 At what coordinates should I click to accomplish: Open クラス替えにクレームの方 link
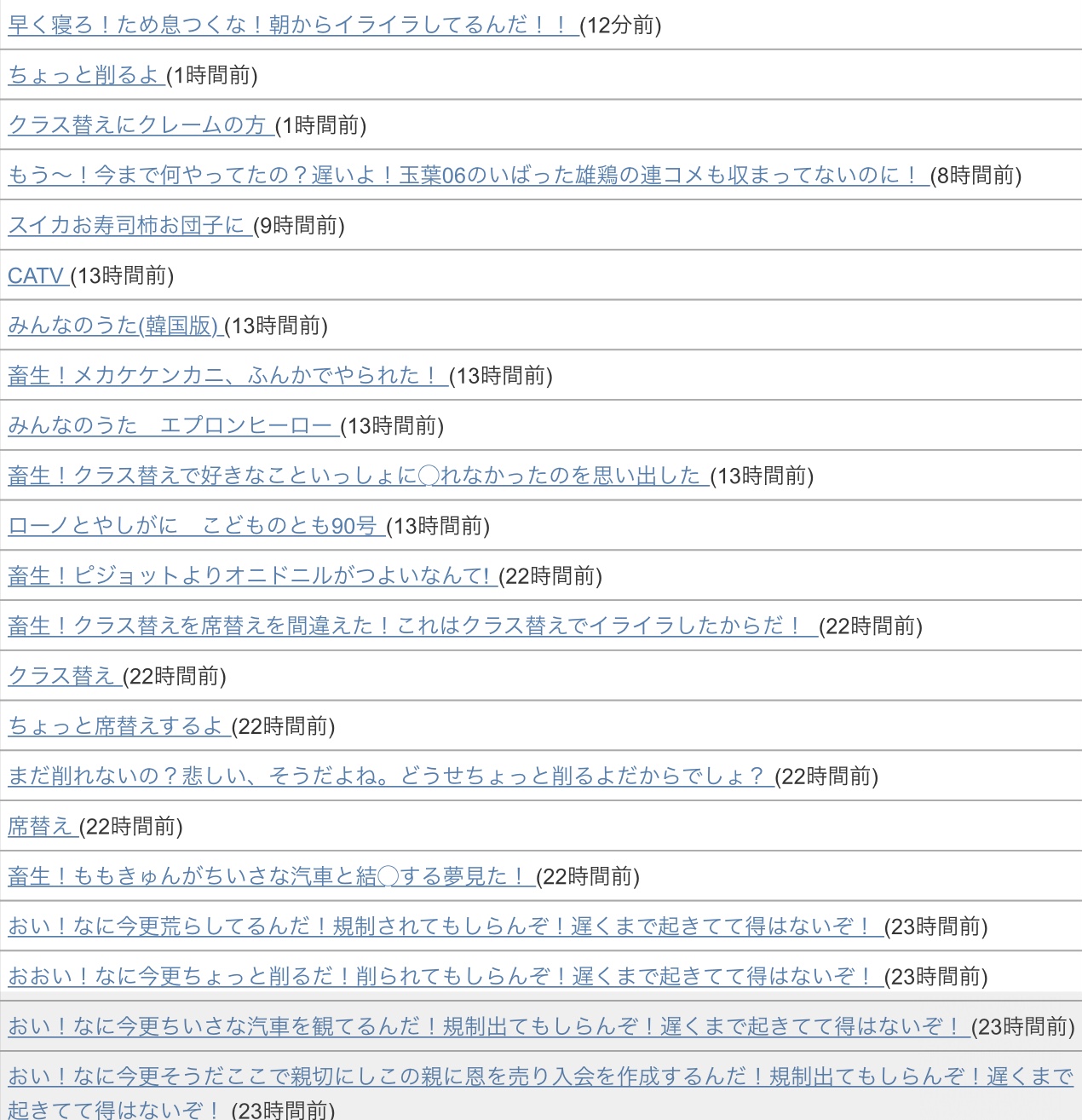(141, 125)
